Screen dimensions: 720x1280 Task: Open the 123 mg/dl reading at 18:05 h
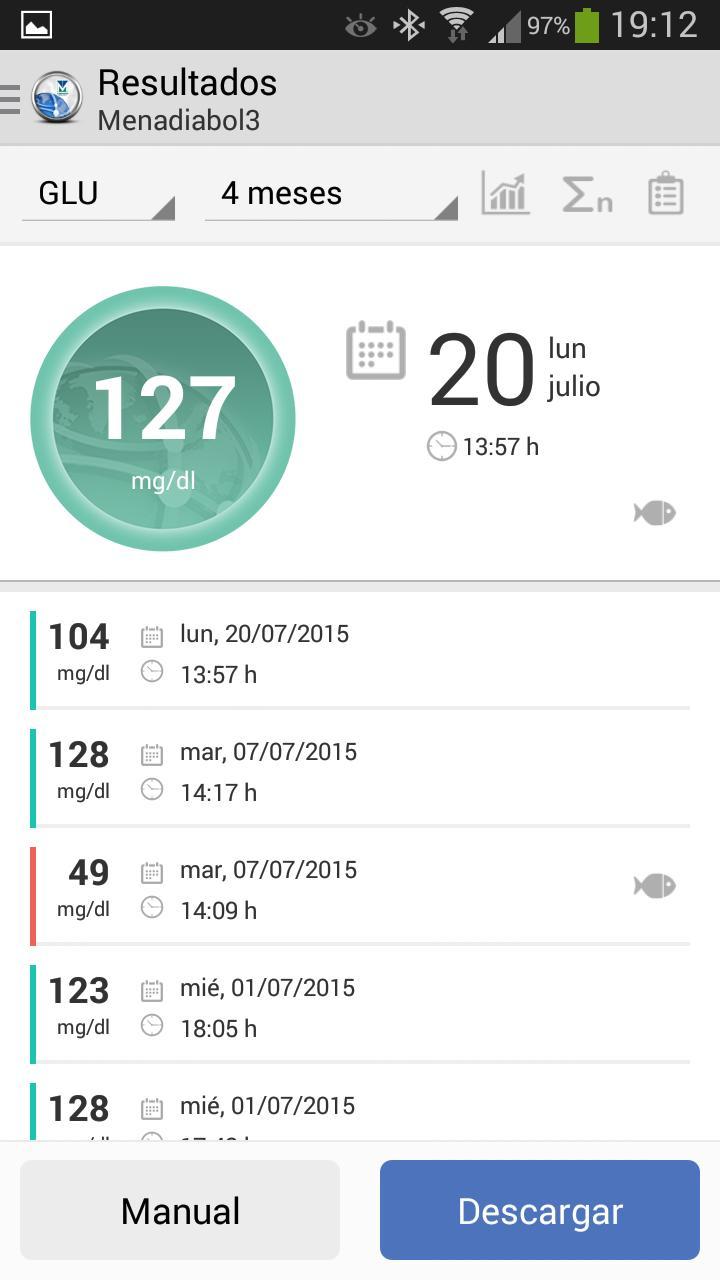[360, 1008]
